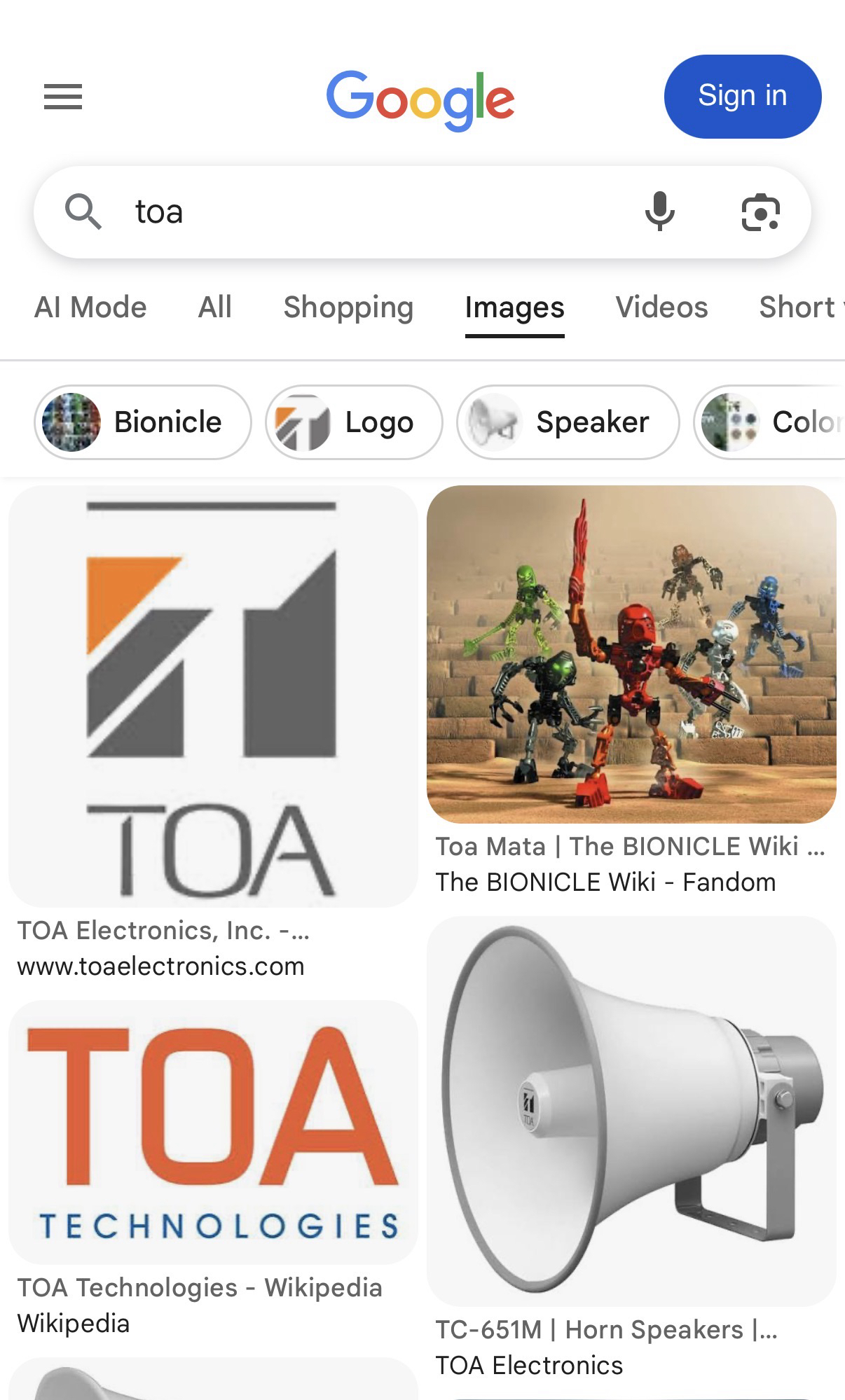Filter images by the Bionicle chip

click(x=143, y=422)
